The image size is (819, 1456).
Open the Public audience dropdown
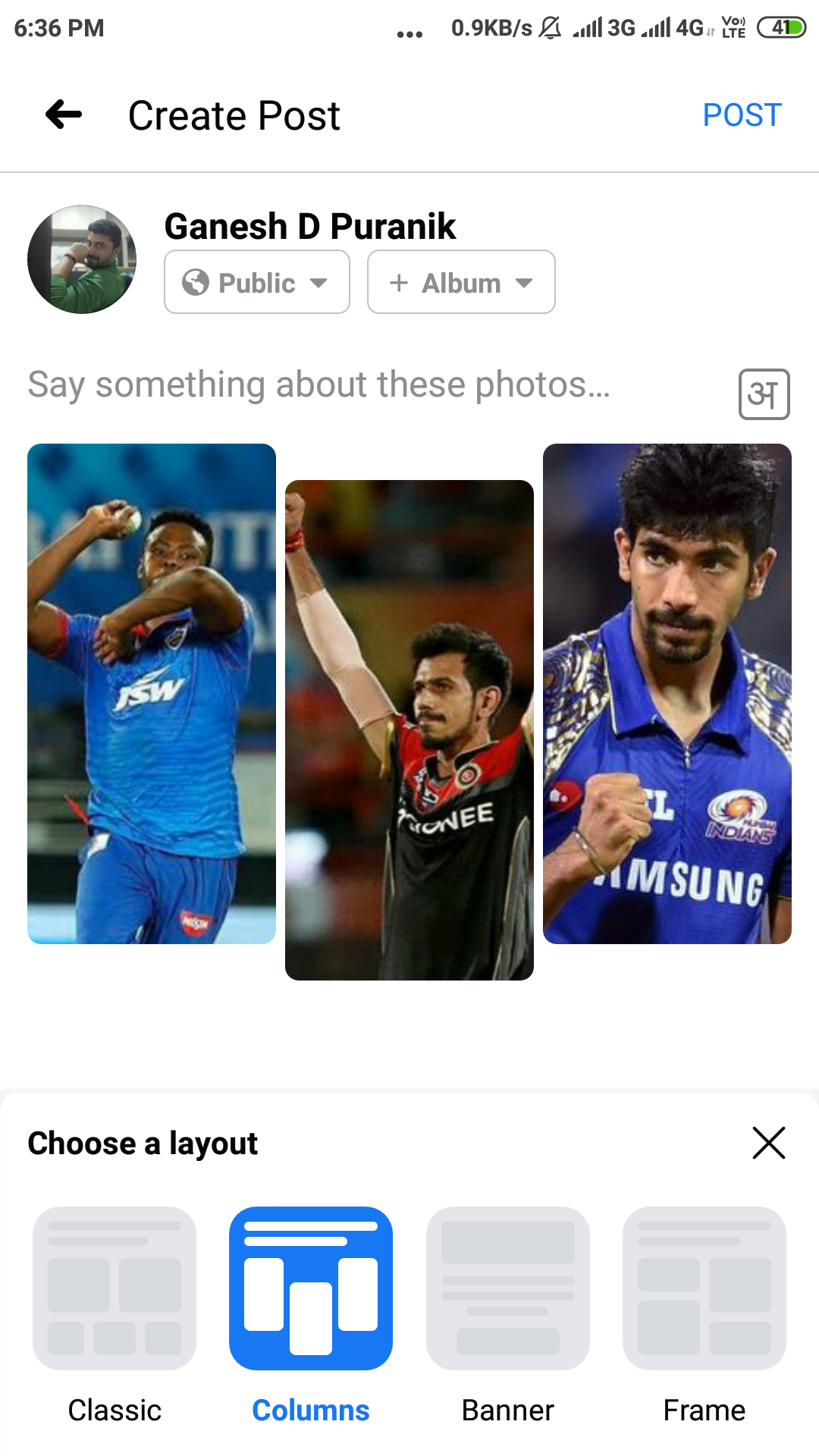(257, 282)
